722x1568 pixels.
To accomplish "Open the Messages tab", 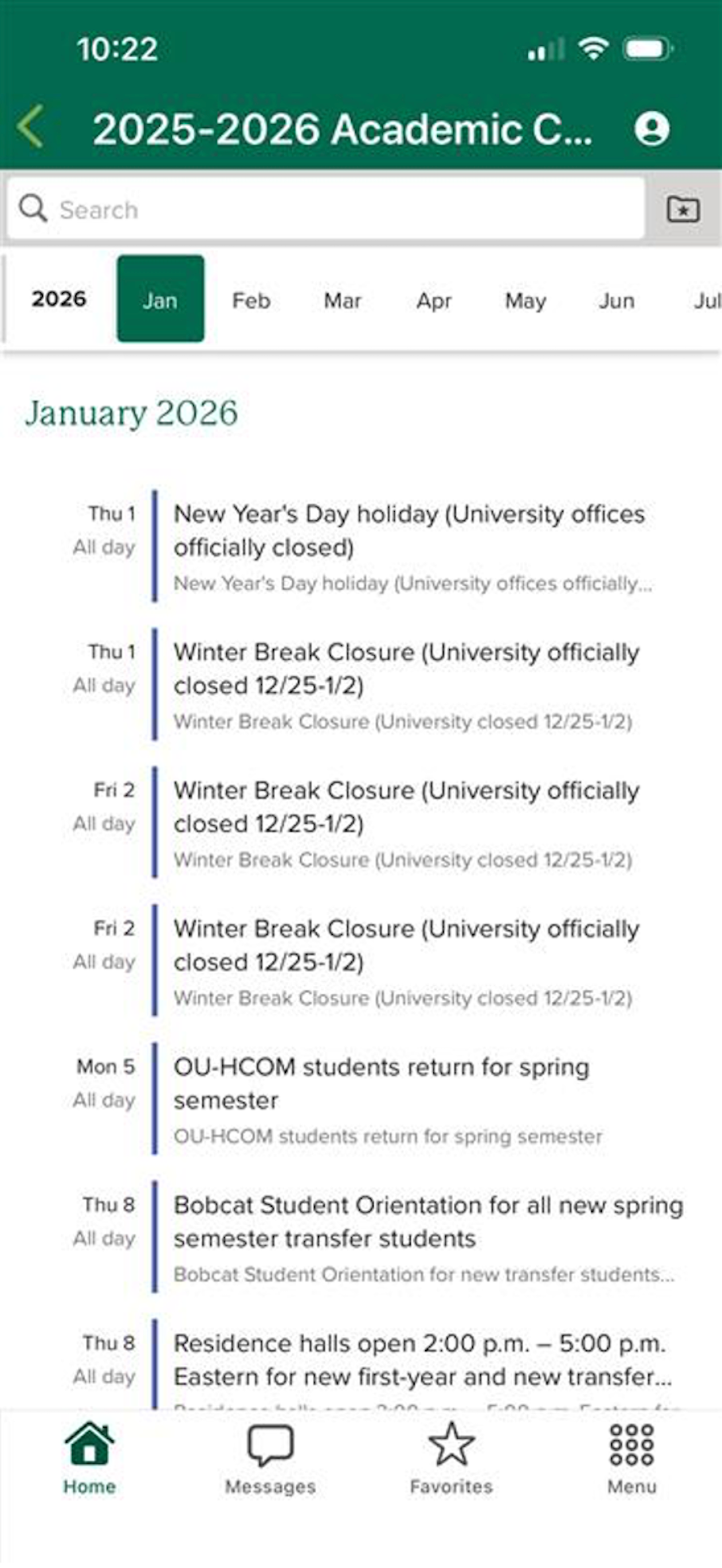I will [x=270, y=1458].
